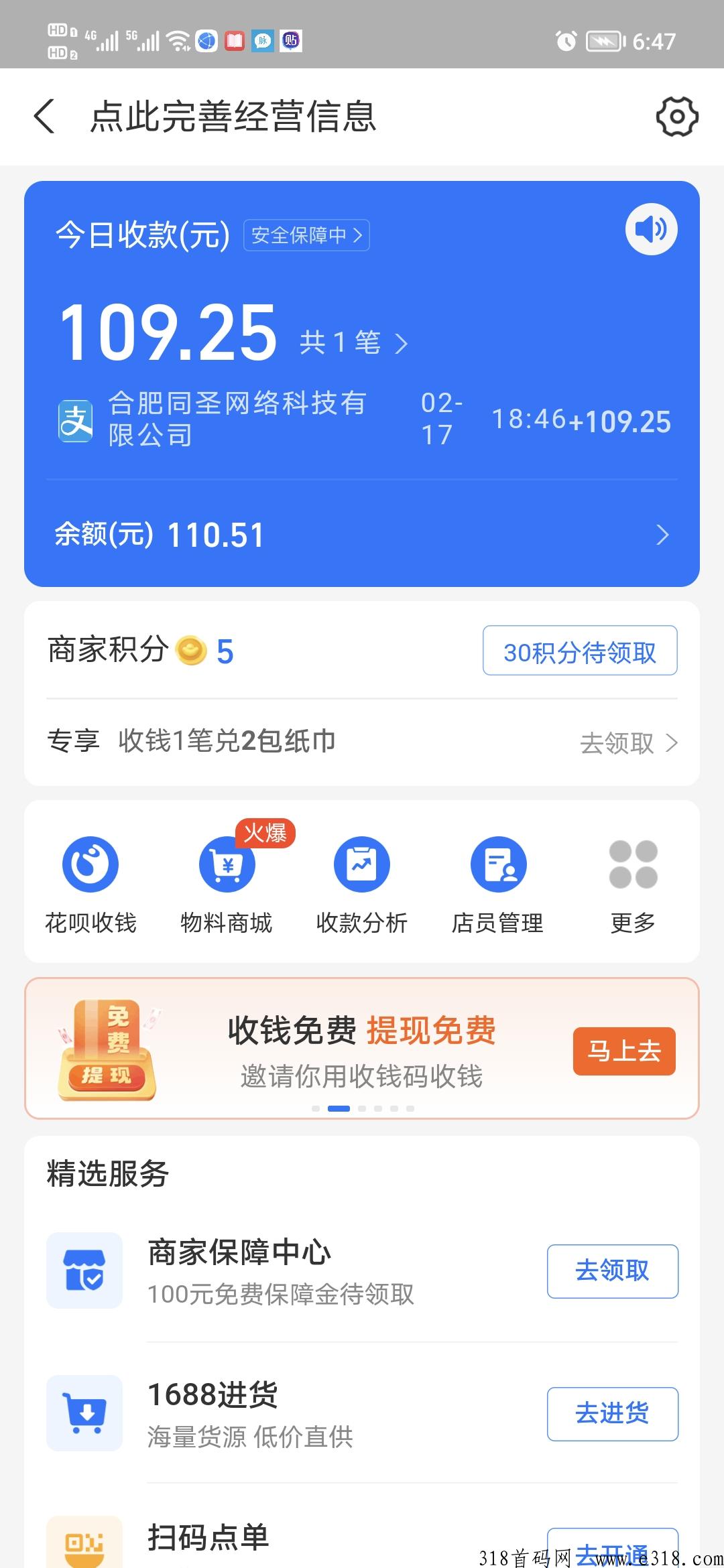Tap the orange 马上去 button
The width and height of the screenshot is (724, 1568).
pos(624,1050)
